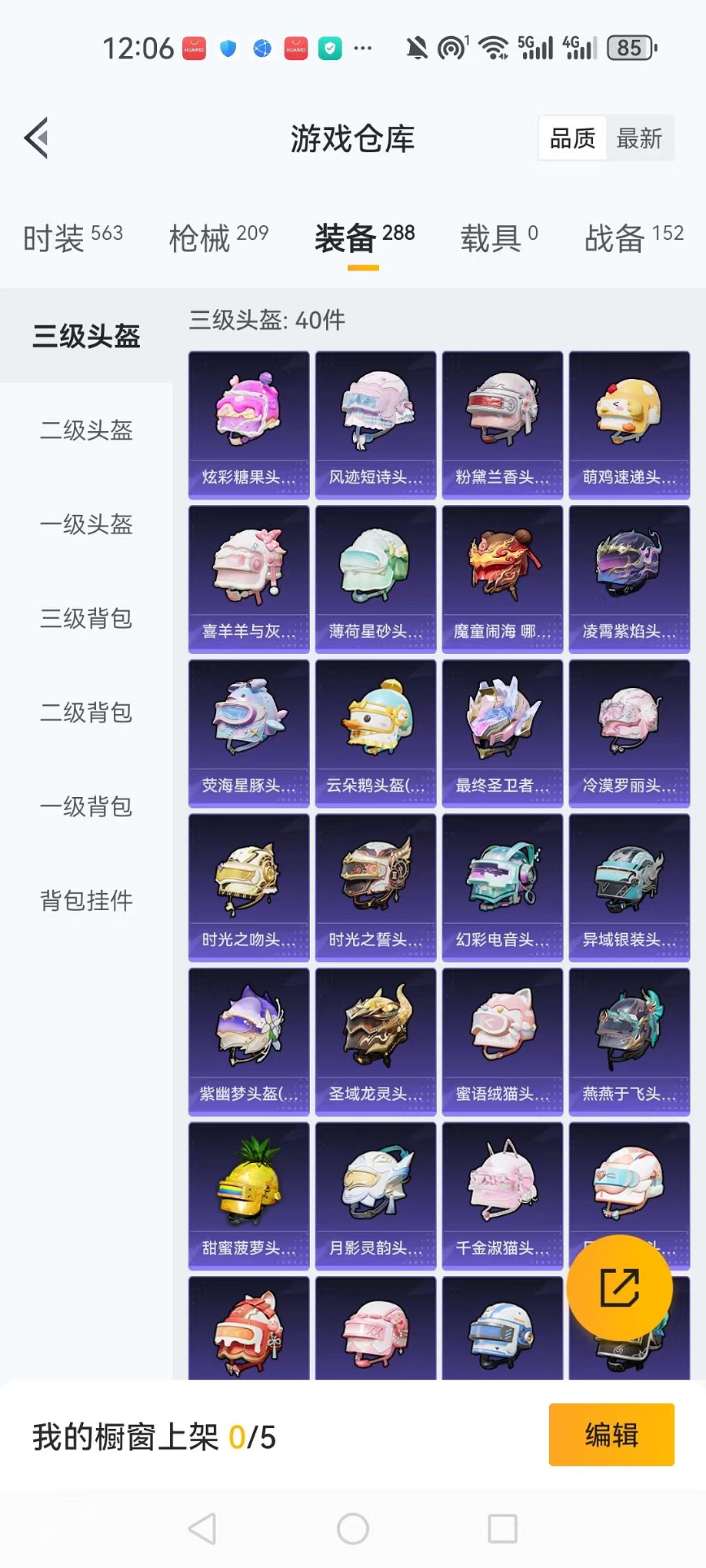The width and height of the screenshot is (706, 1568).
Task: Switch to the 时装 tab
Action: 73,238
